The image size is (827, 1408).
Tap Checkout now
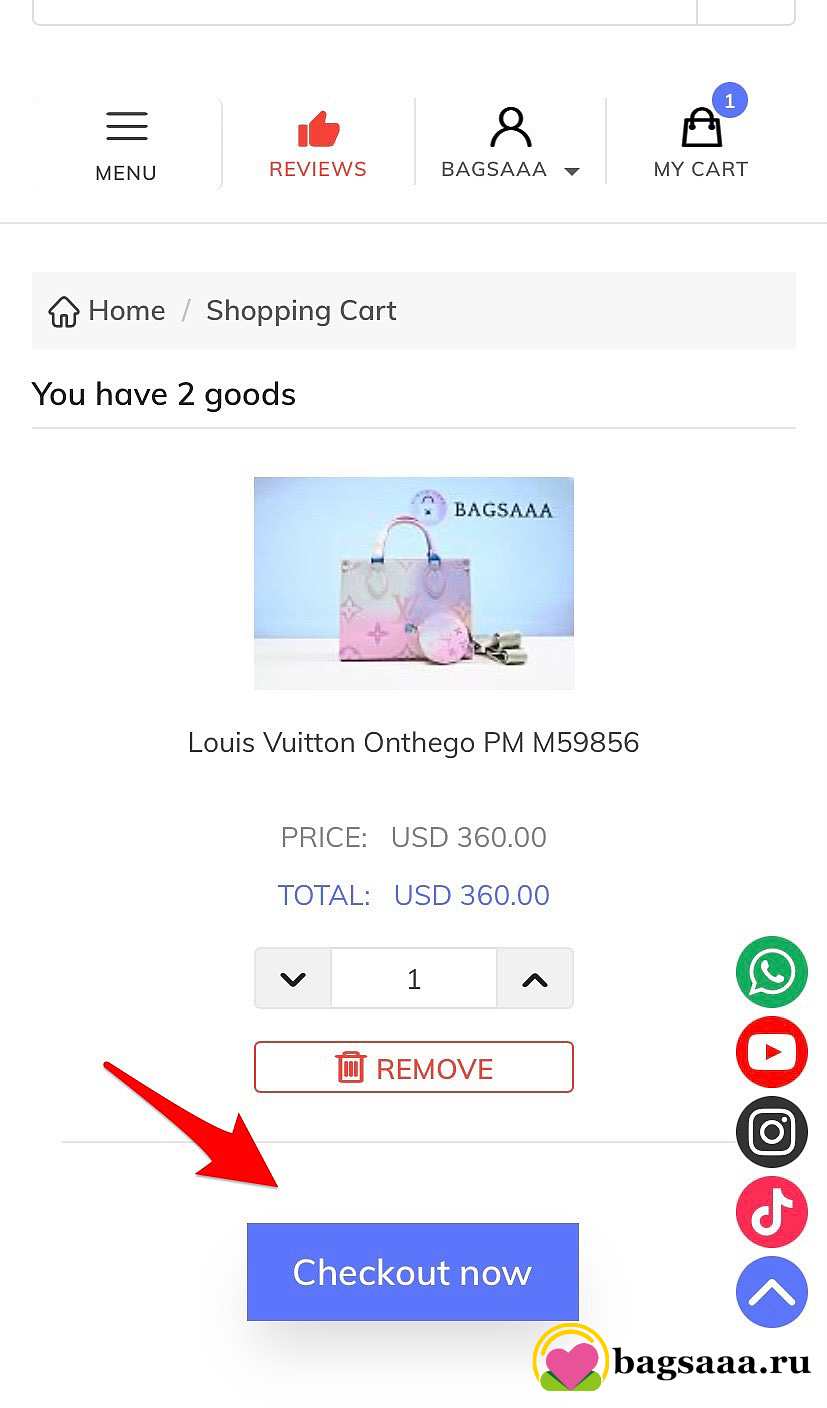pos(413,1272)
